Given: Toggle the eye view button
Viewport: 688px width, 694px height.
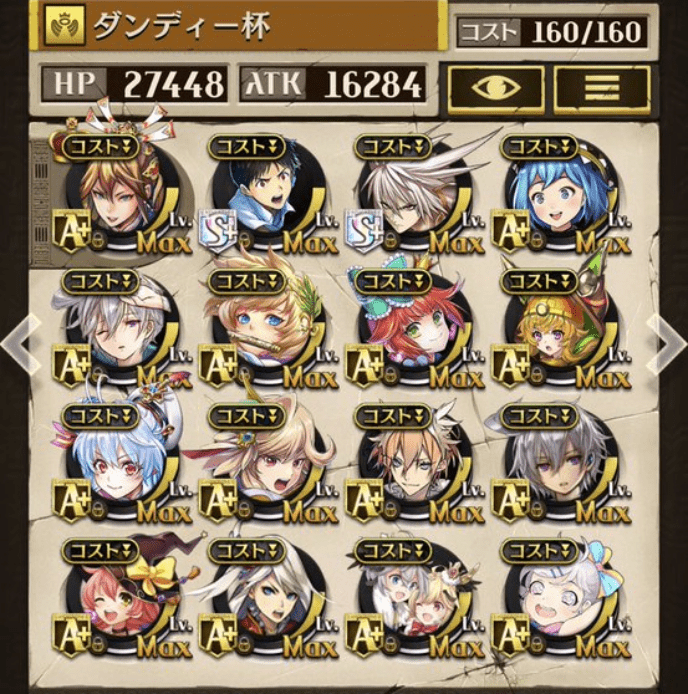Looking at the screenshot, I should 496,88.
